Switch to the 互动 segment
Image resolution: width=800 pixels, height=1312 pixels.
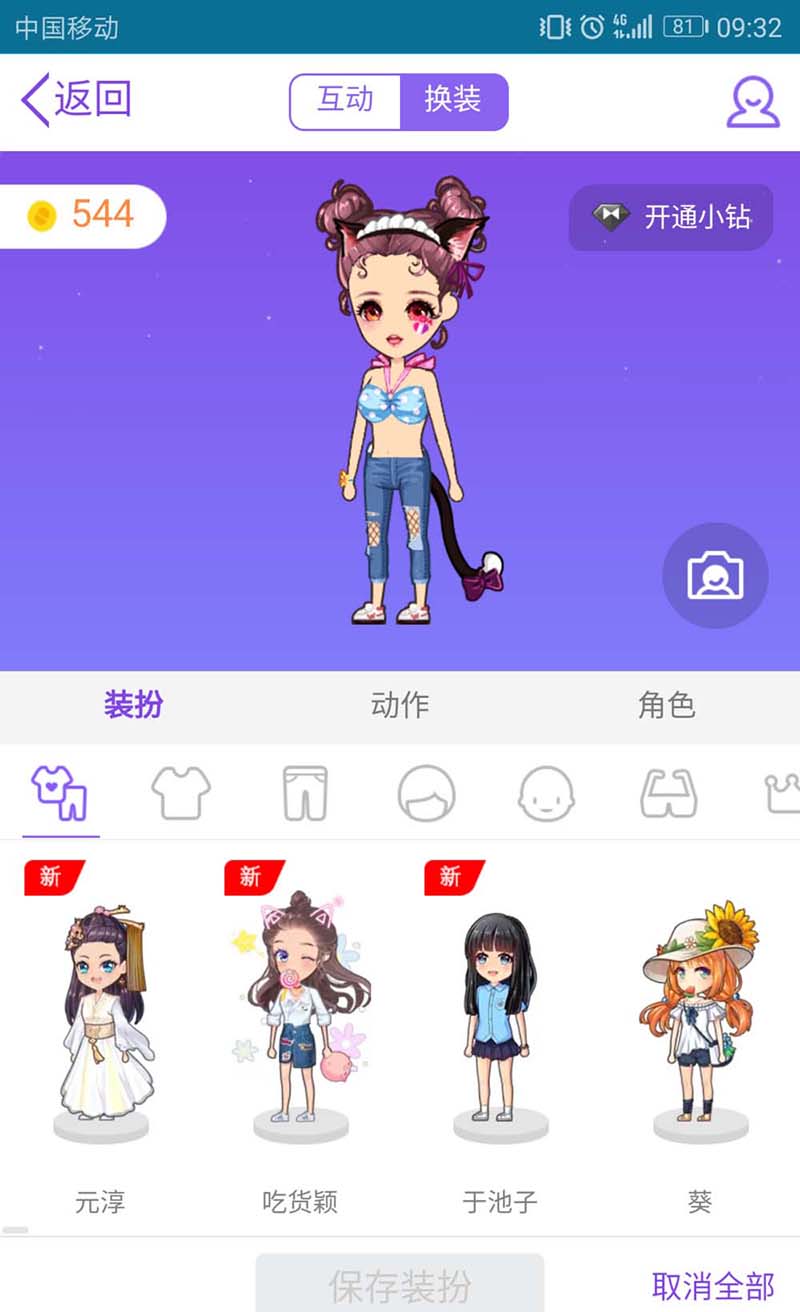pyautogui.click(x=345, y=101)
